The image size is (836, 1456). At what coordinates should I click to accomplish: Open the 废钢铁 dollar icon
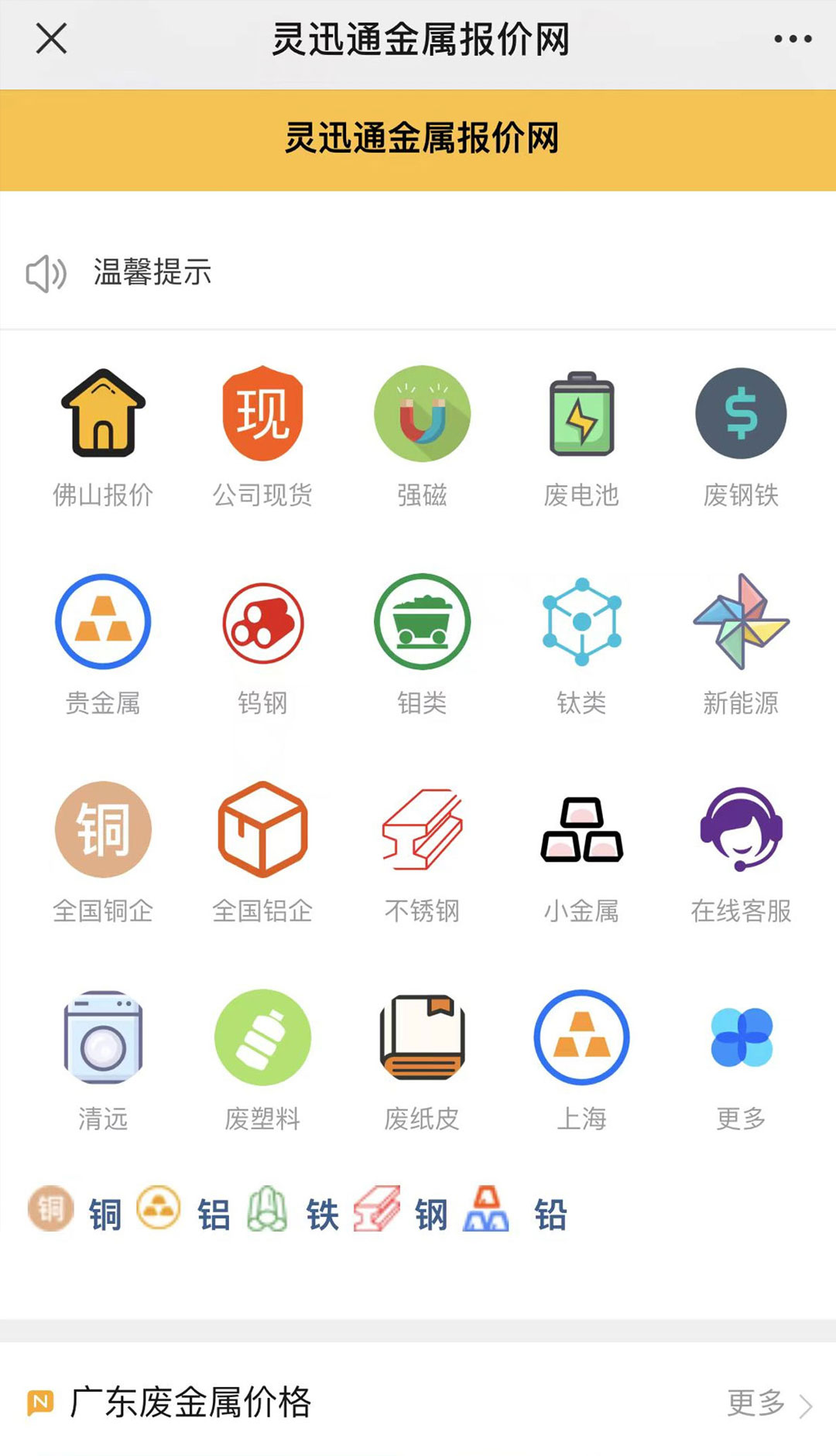pos(742,415)
